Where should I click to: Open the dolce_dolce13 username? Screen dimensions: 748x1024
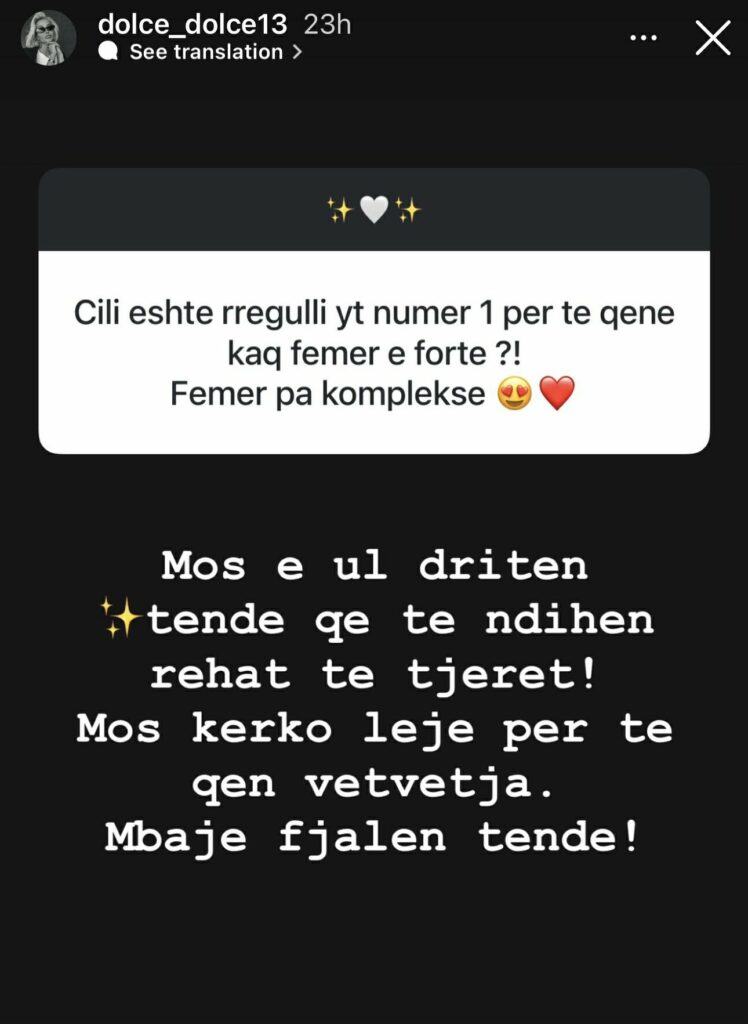(192, 24)
